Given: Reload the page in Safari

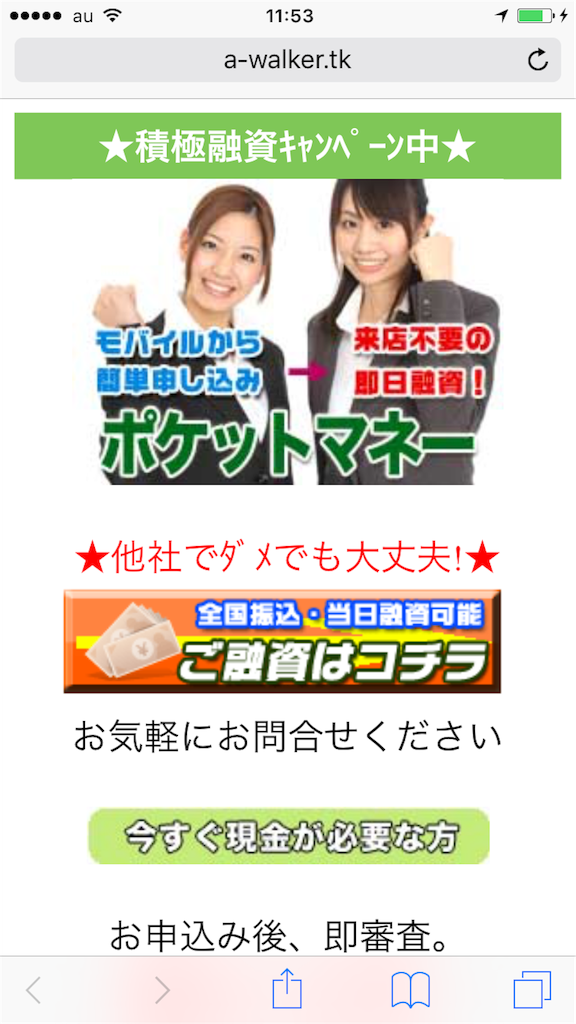Looking at the screenshot, I should (537, 61).
